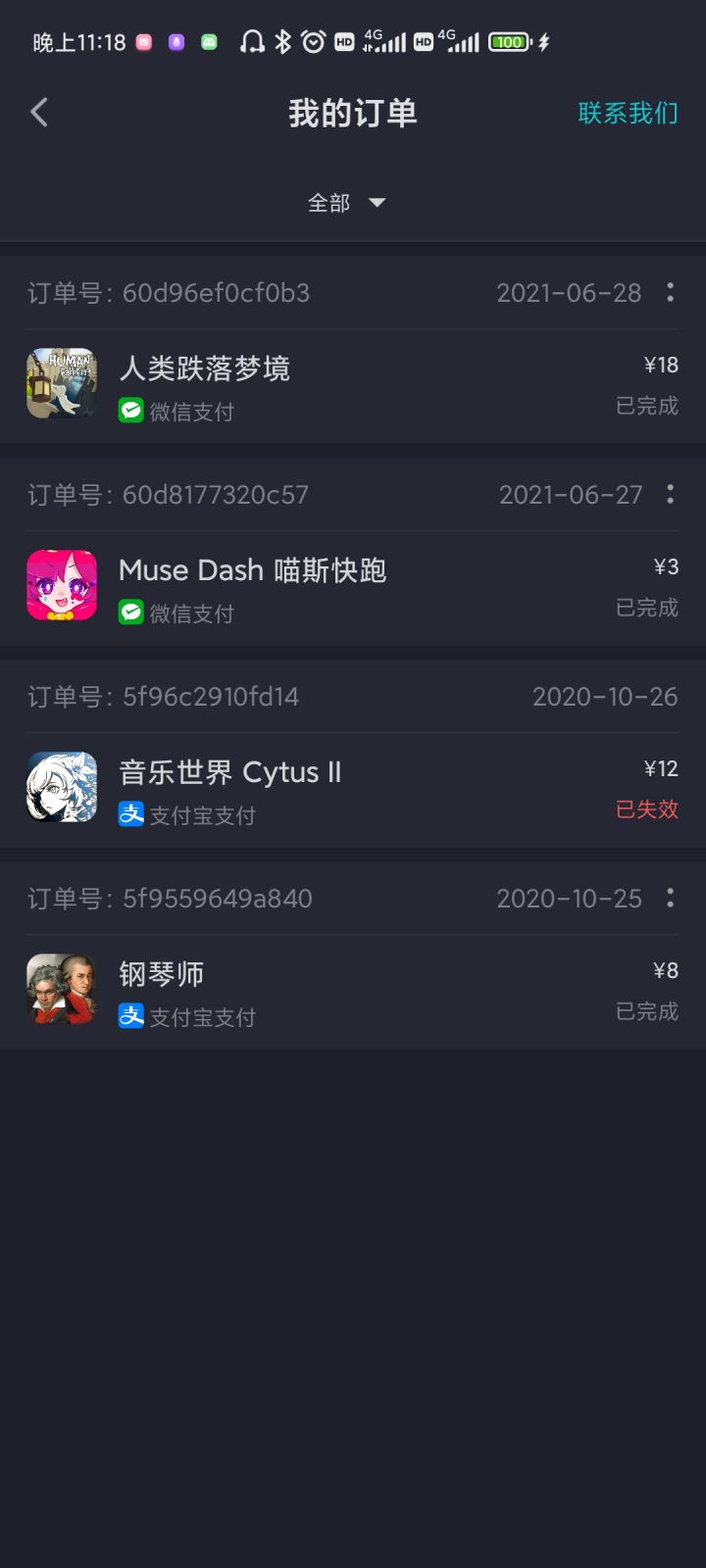This screenshot has height=1568, width=706.
Task: Open the options menu for order 5f96c2910fd14
Action: pos(671,697)
